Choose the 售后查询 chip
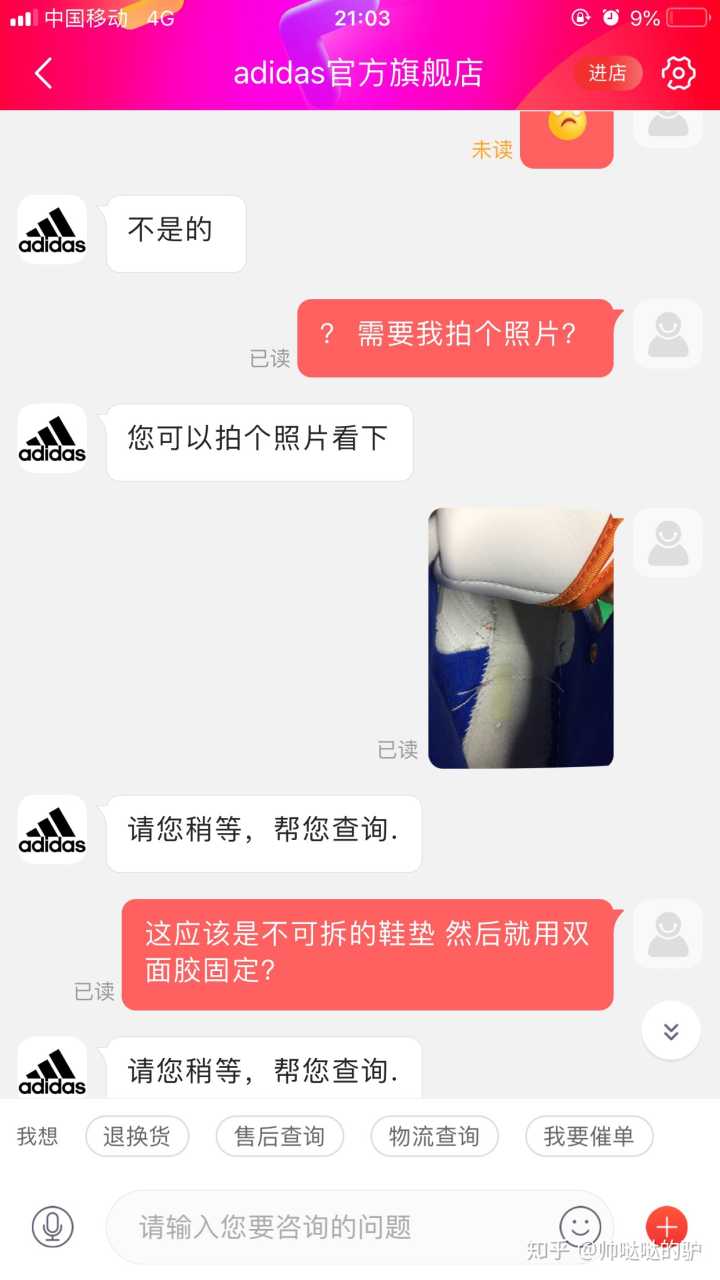Screen dimensions: 720x1280 pos(279,1136)
